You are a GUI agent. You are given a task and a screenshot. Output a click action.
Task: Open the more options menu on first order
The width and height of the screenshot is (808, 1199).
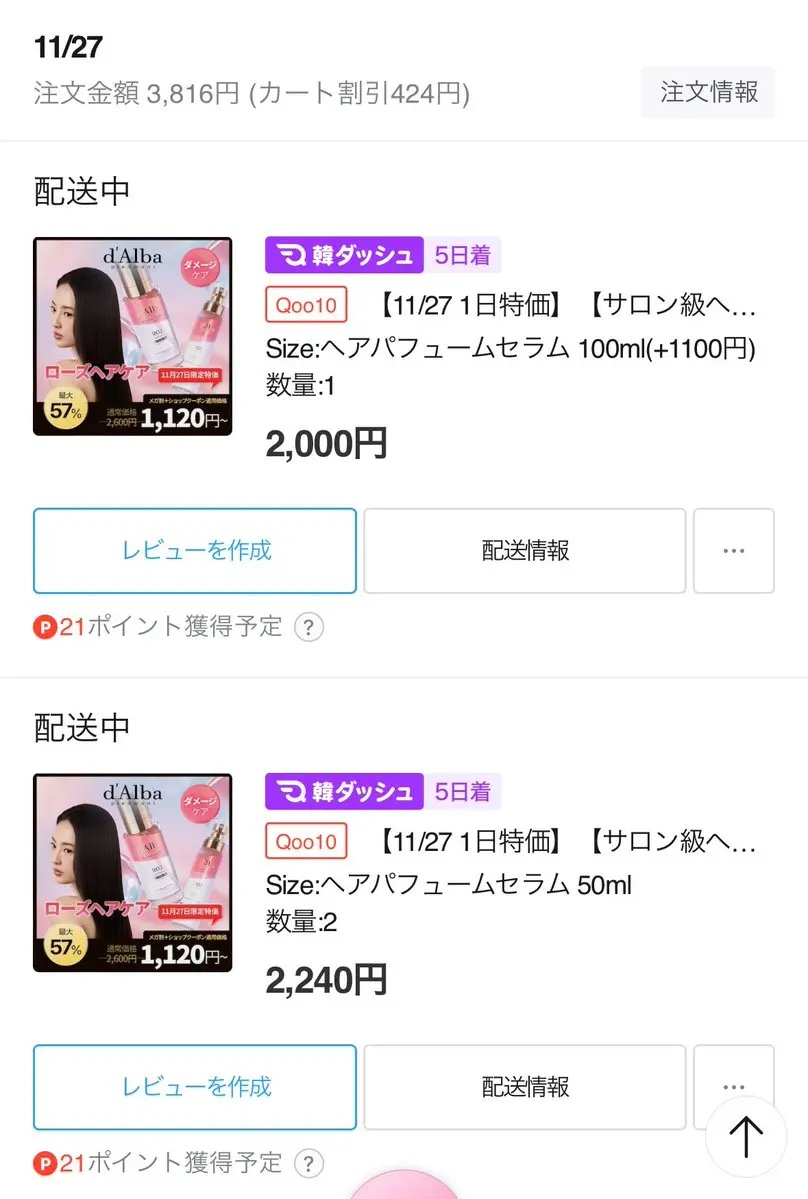(x=734, y=551)
